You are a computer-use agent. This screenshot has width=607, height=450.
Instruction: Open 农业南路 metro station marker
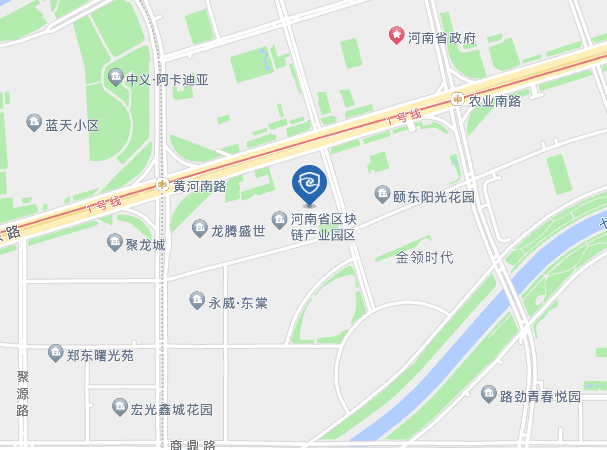(x=457, y=100)
